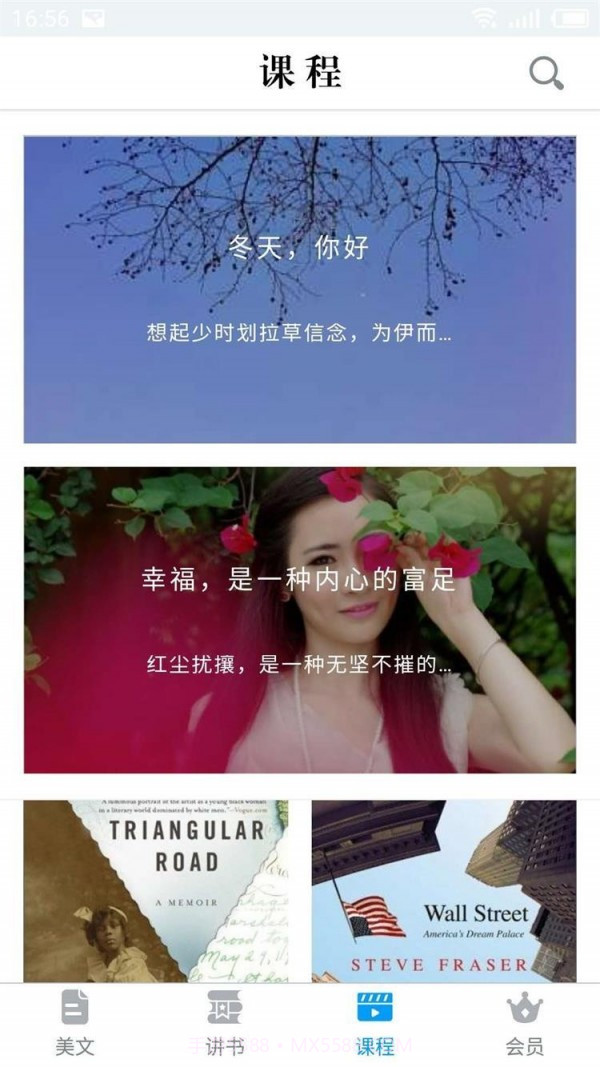This screenshot has height=1067, width=600.
Task: Open the 幸福，是一种内心的富足 course card
Action: tap(300, 620)
